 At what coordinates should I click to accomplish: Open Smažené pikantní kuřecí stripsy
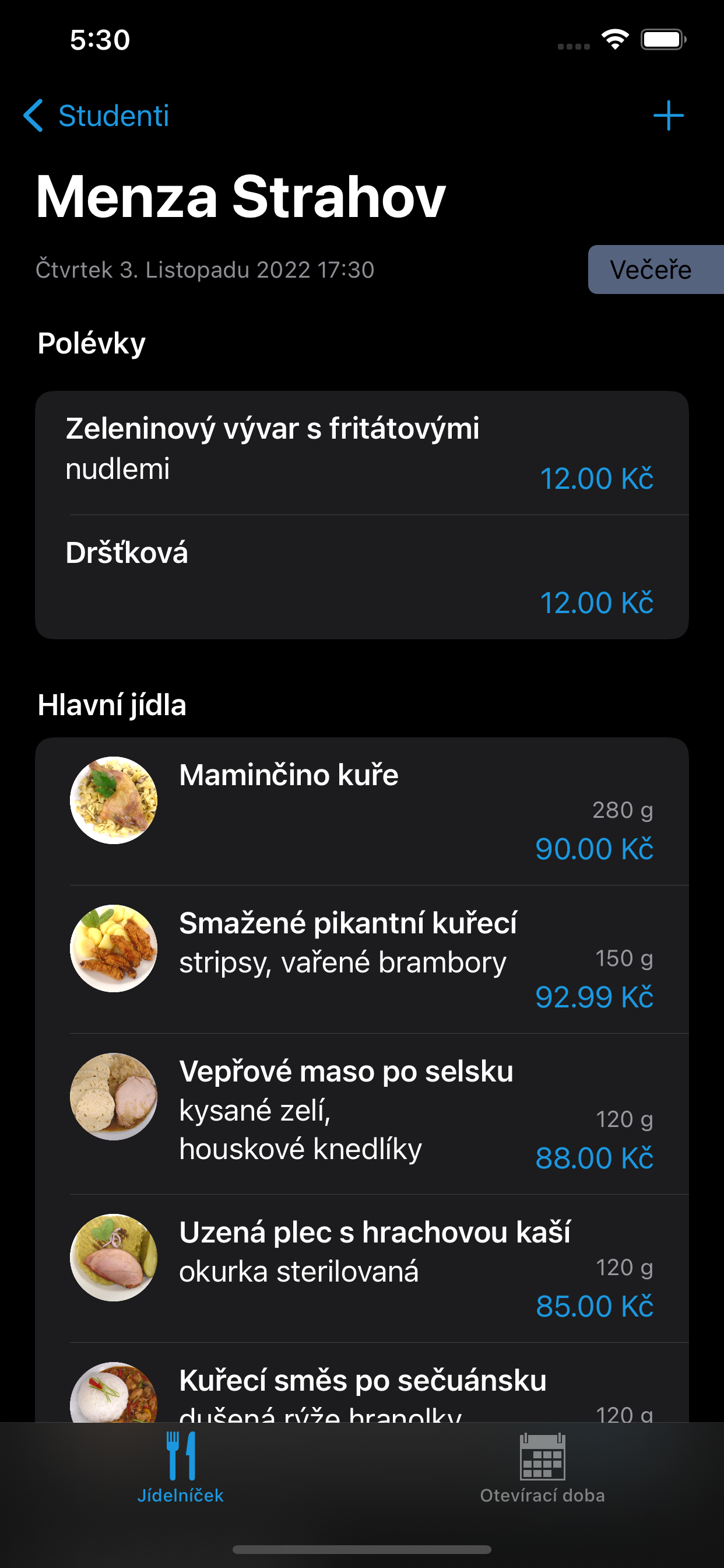click(361, 960)
